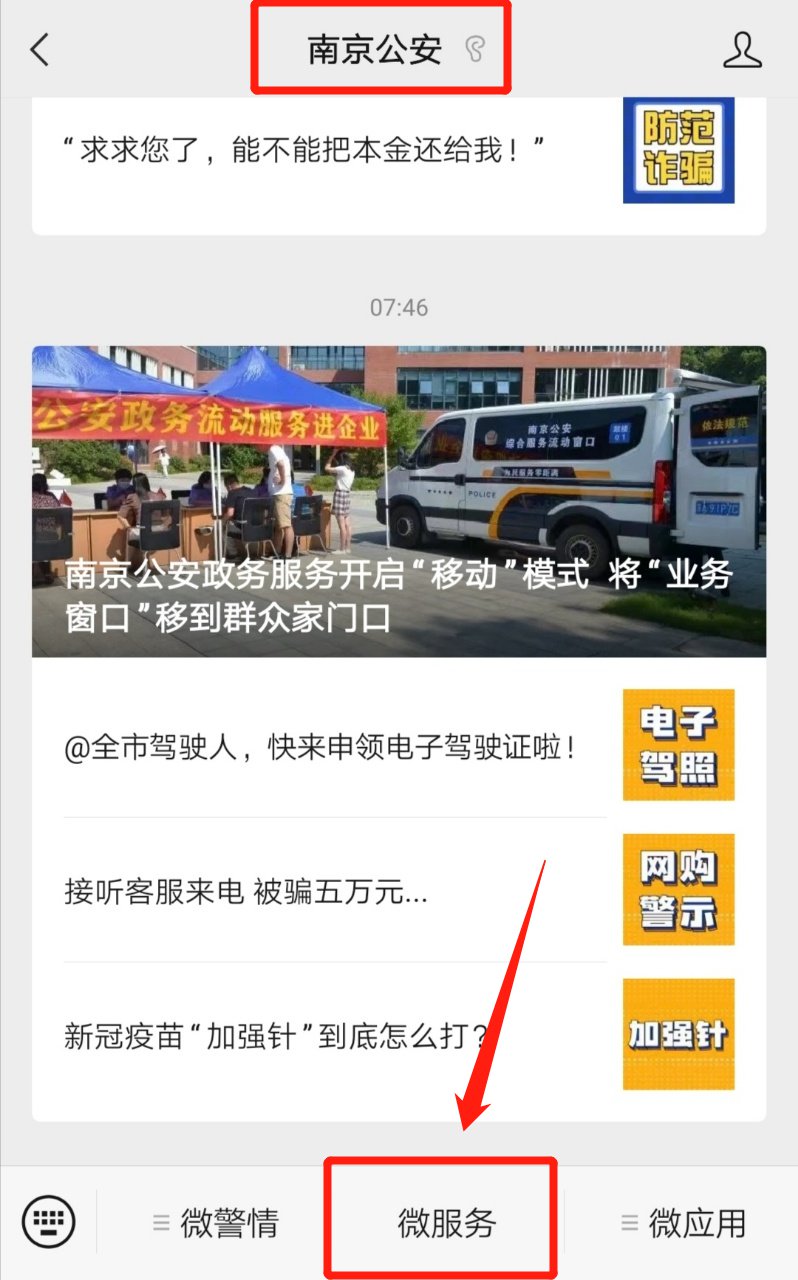The height and width of the screenshot is (1280, 798).
Task: Expand the 微应用 menu
Action: [x=684, y=1222]
